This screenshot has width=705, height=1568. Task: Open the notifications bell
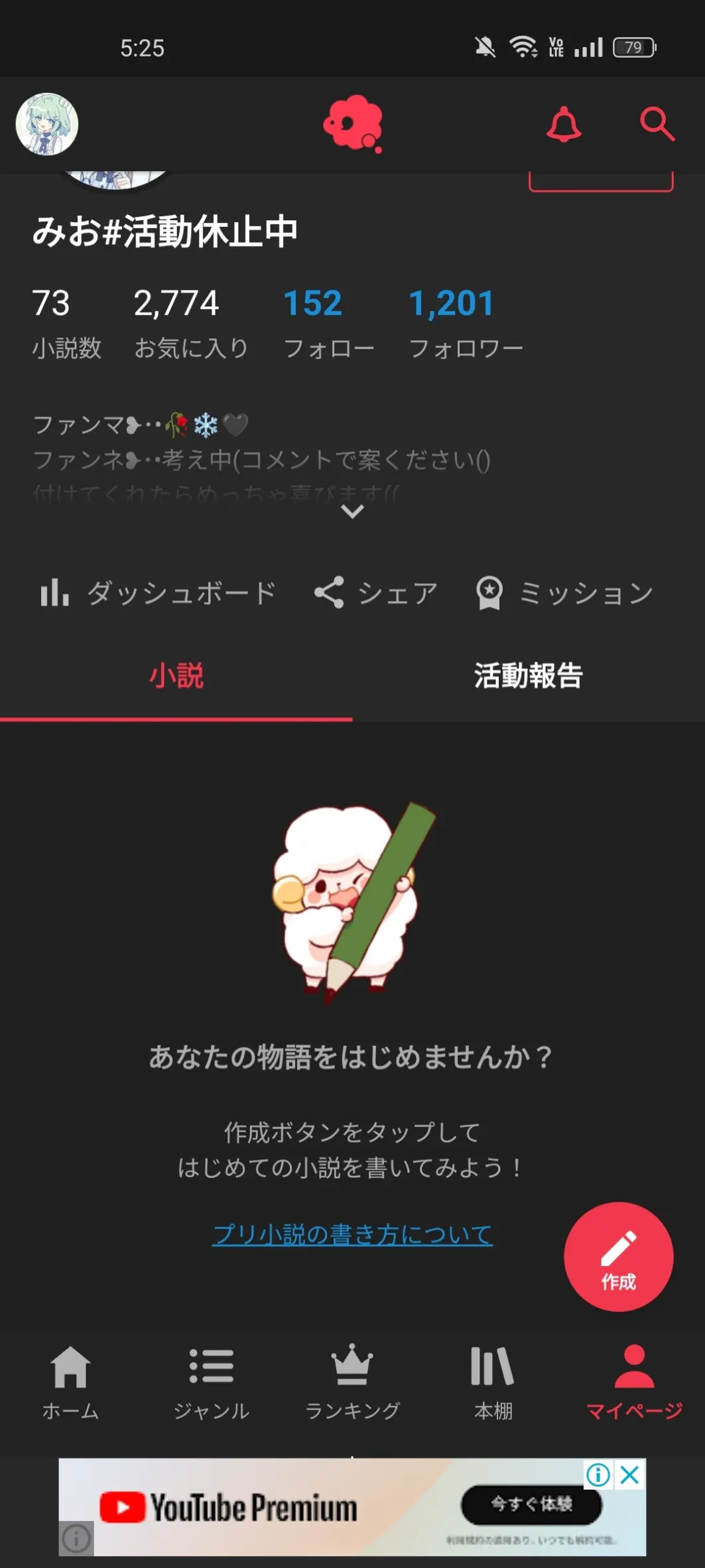564,125
